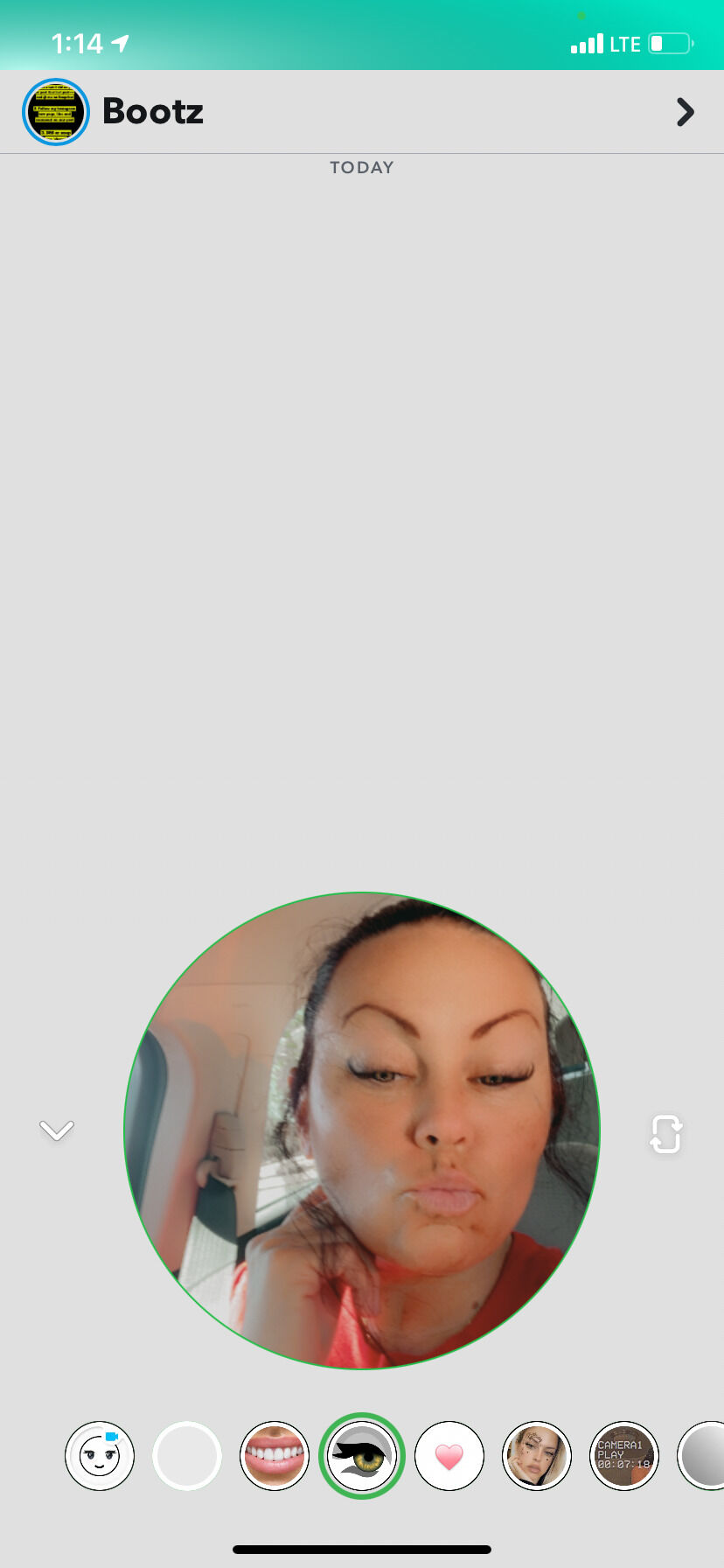Flip the camera view
Viewport: 724px width, 1568px height.
click(x=665, y=1134)
